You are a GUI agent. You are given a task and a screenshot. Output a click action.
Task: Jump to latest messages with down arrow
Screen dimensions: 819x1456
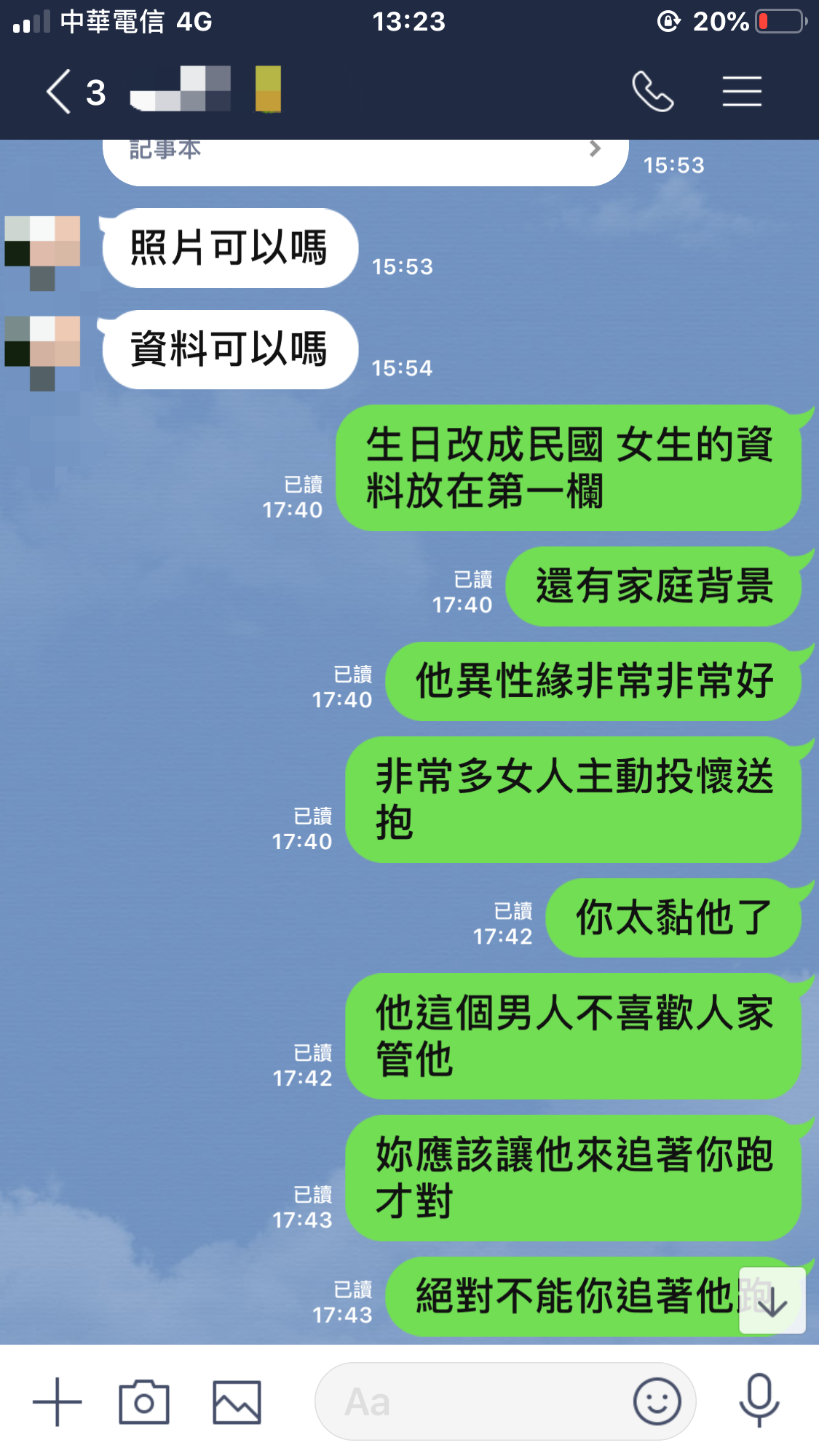(772, 1301)
